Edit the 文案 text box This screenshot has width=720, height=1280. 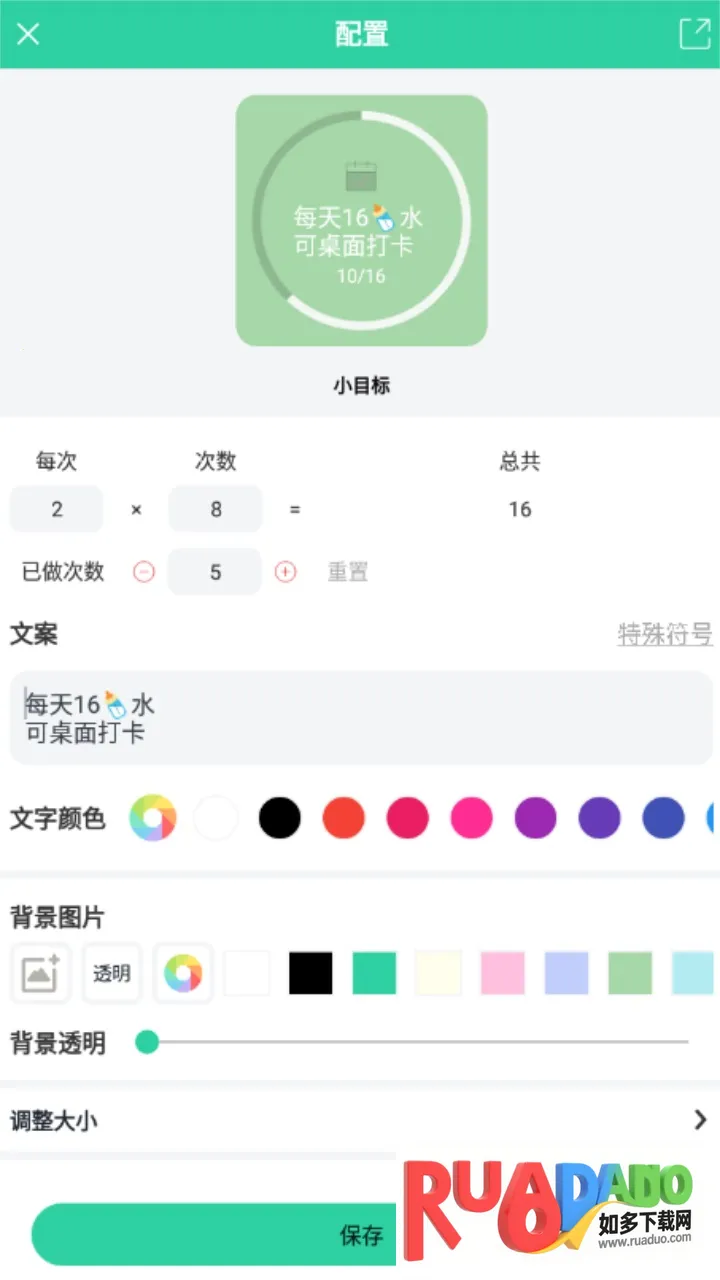tap(360, 718)
